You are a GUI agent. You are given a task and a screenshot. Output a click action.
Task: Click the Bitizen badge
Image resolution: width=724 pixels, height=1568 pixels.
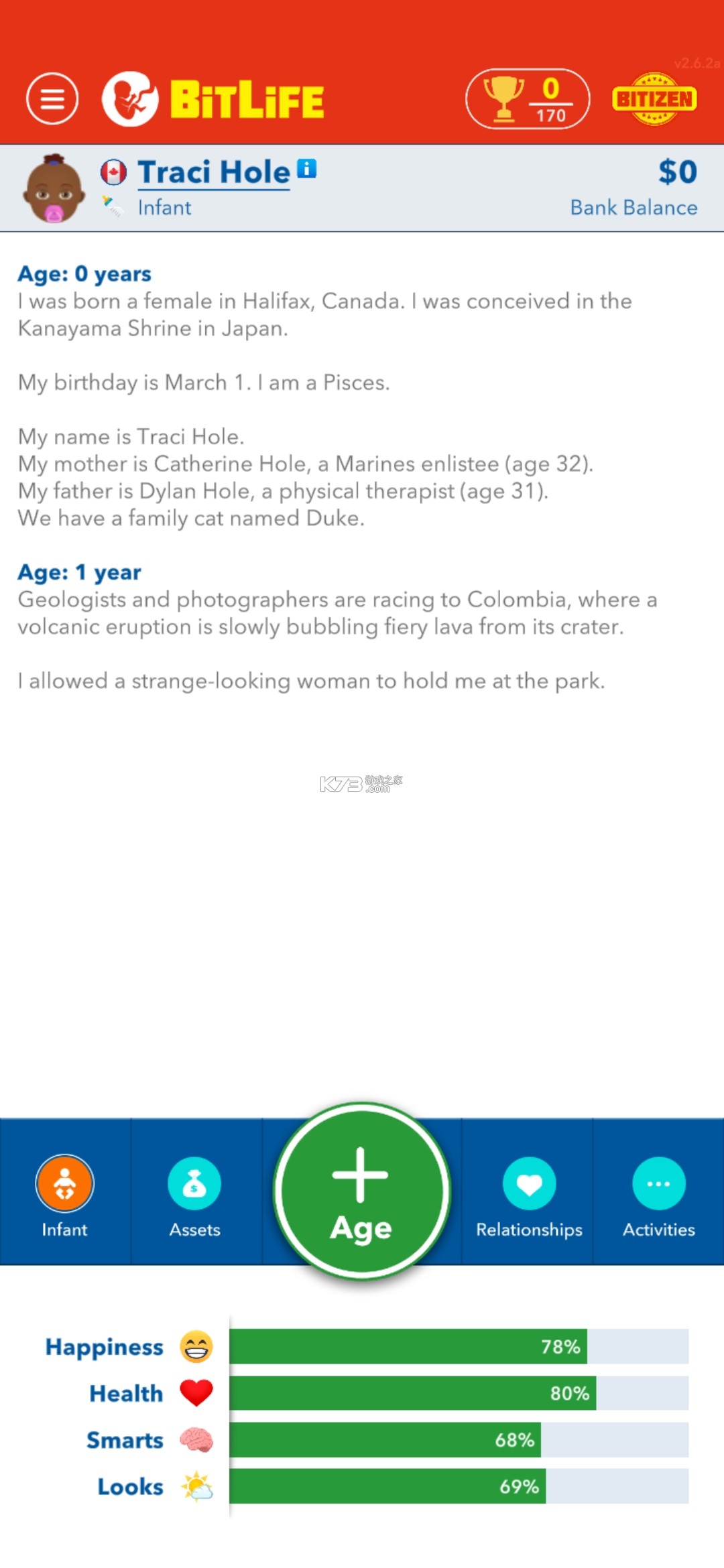(655, 99)
